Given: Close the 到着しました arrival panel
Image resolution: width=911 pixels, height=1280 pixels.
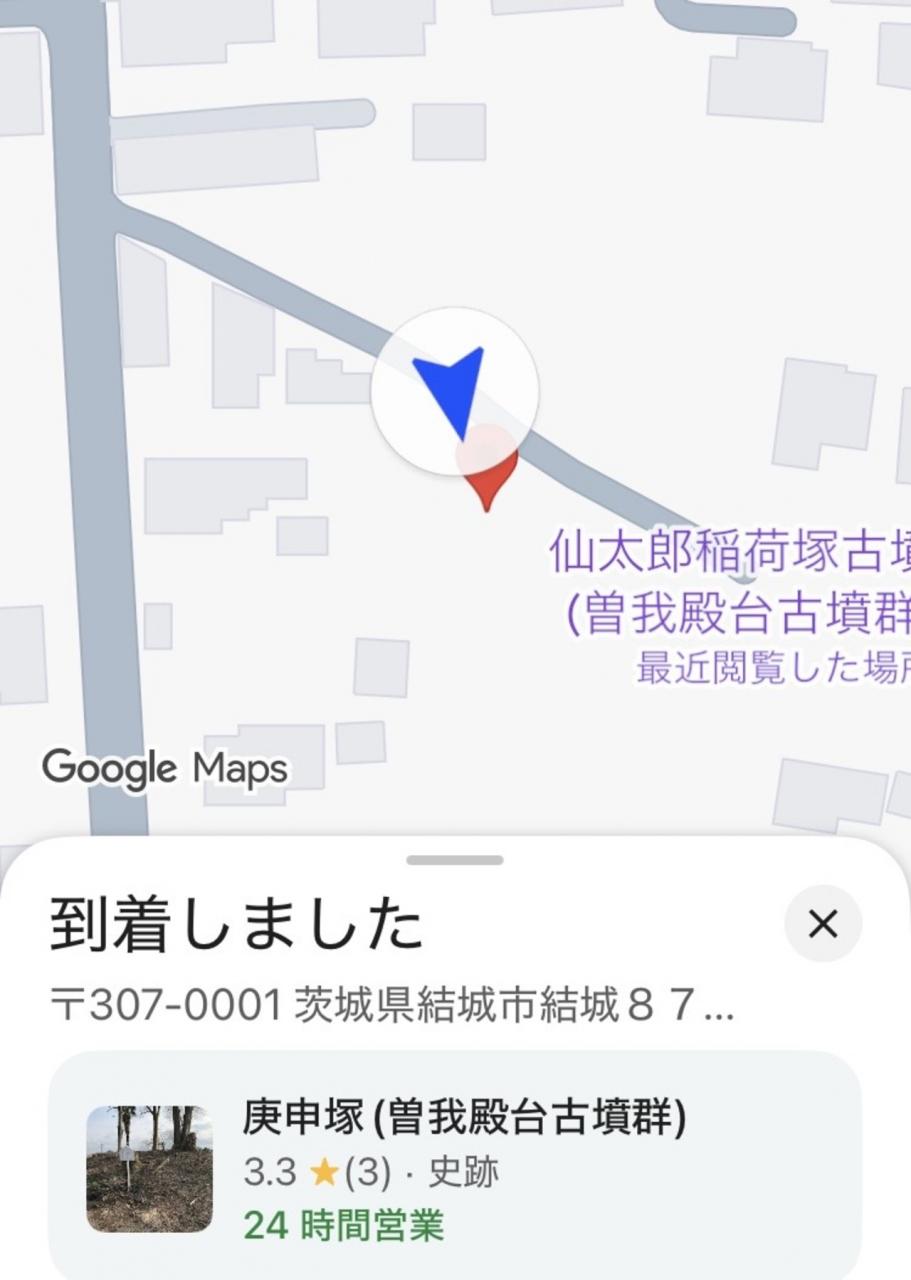Looking at the screenshot, I should (x=822, y=924).
